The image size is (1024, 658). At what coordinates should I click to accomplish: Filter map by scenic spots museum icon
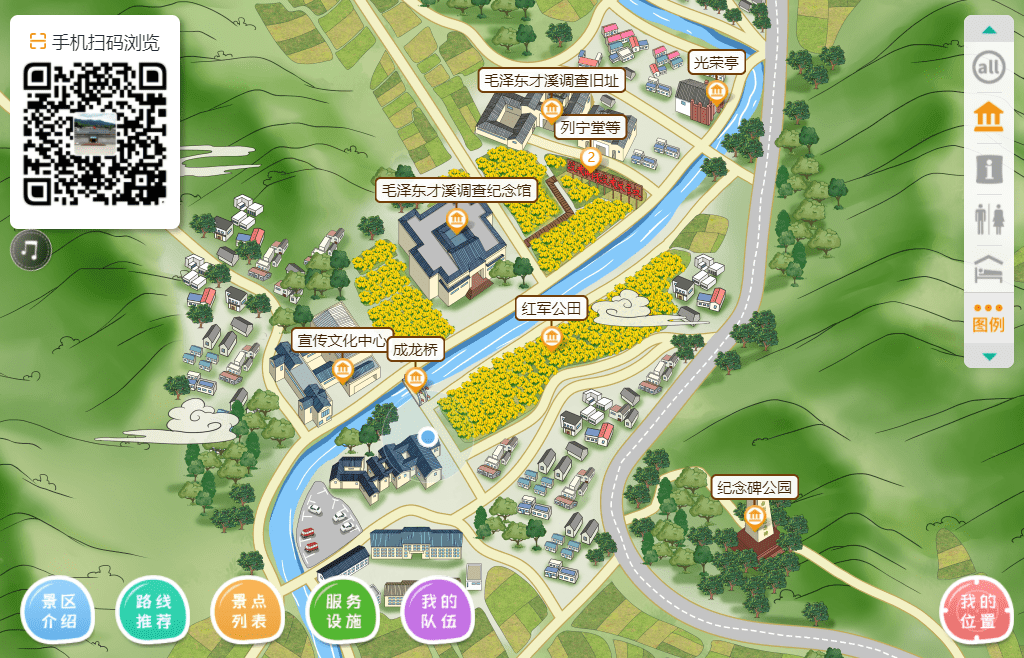coord(989,117)
